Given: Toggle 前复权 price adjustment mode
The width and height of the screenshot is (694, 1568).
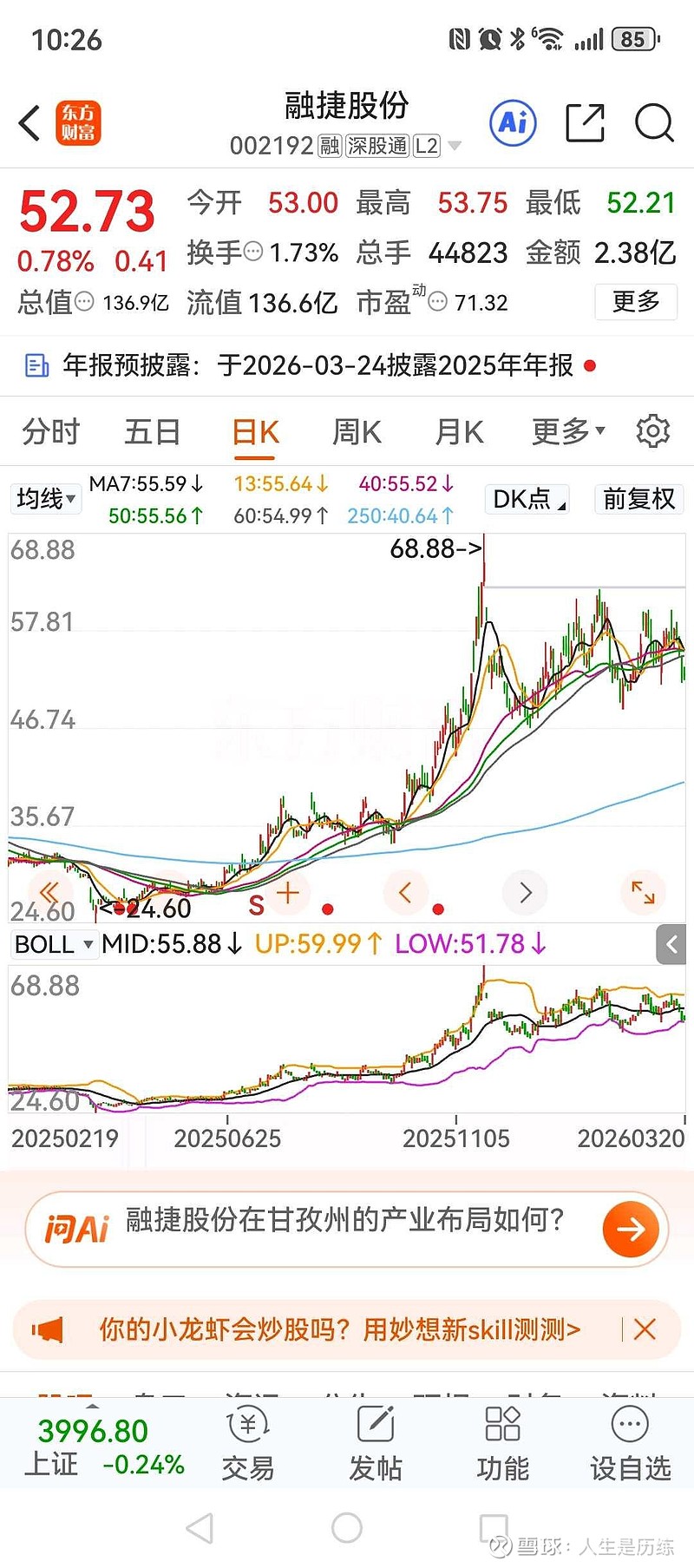Looking at the screenshot, I should click(x=638, y=499).
